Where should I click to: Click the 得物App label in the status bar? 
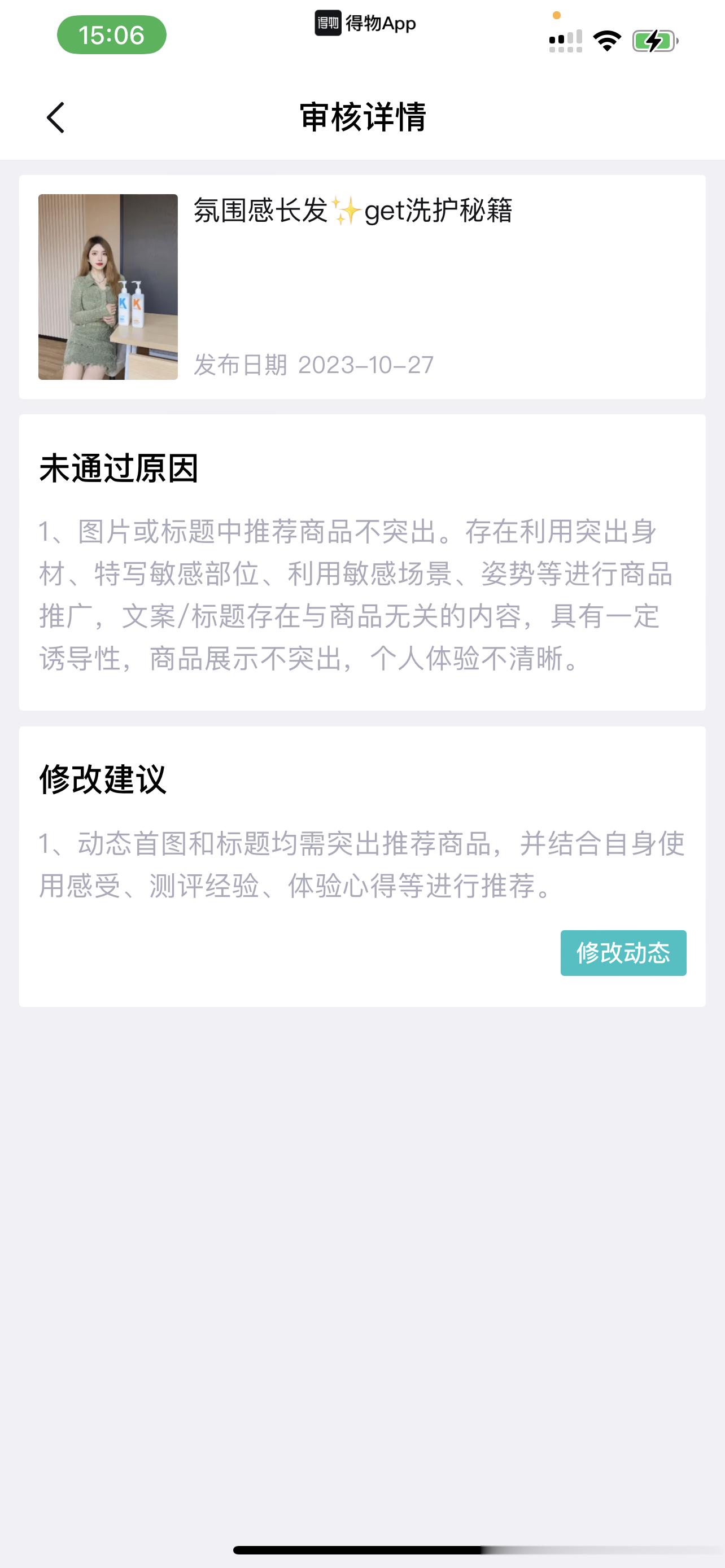click(x=381, y=24)
